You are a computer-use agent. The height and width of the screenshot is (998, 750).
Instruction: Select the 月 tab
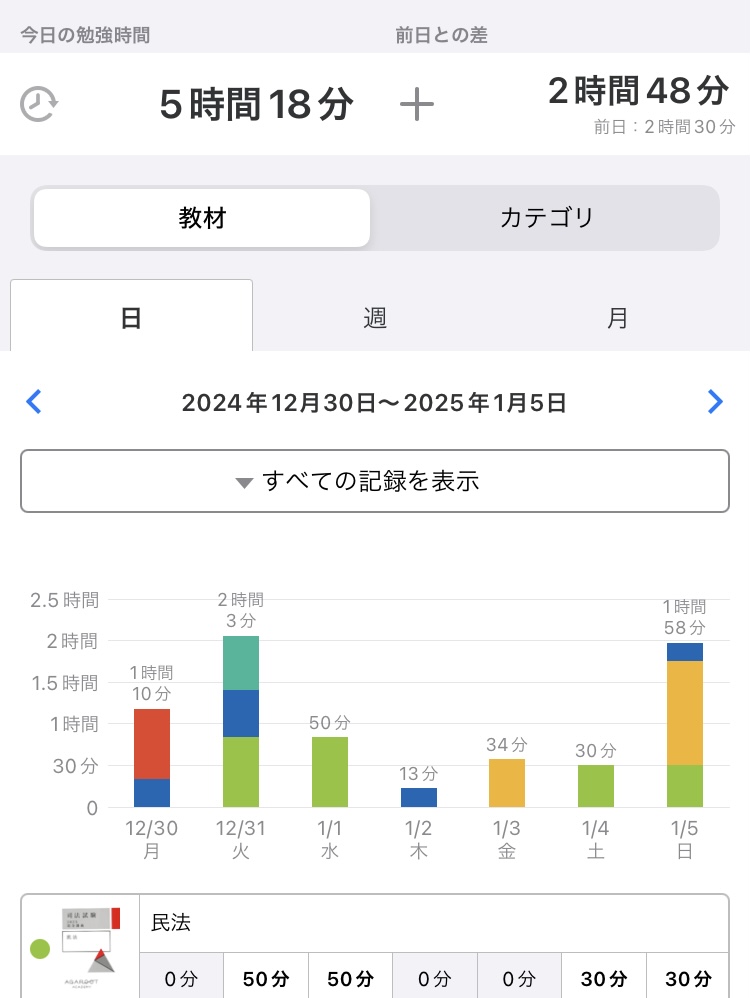(618, 318)
